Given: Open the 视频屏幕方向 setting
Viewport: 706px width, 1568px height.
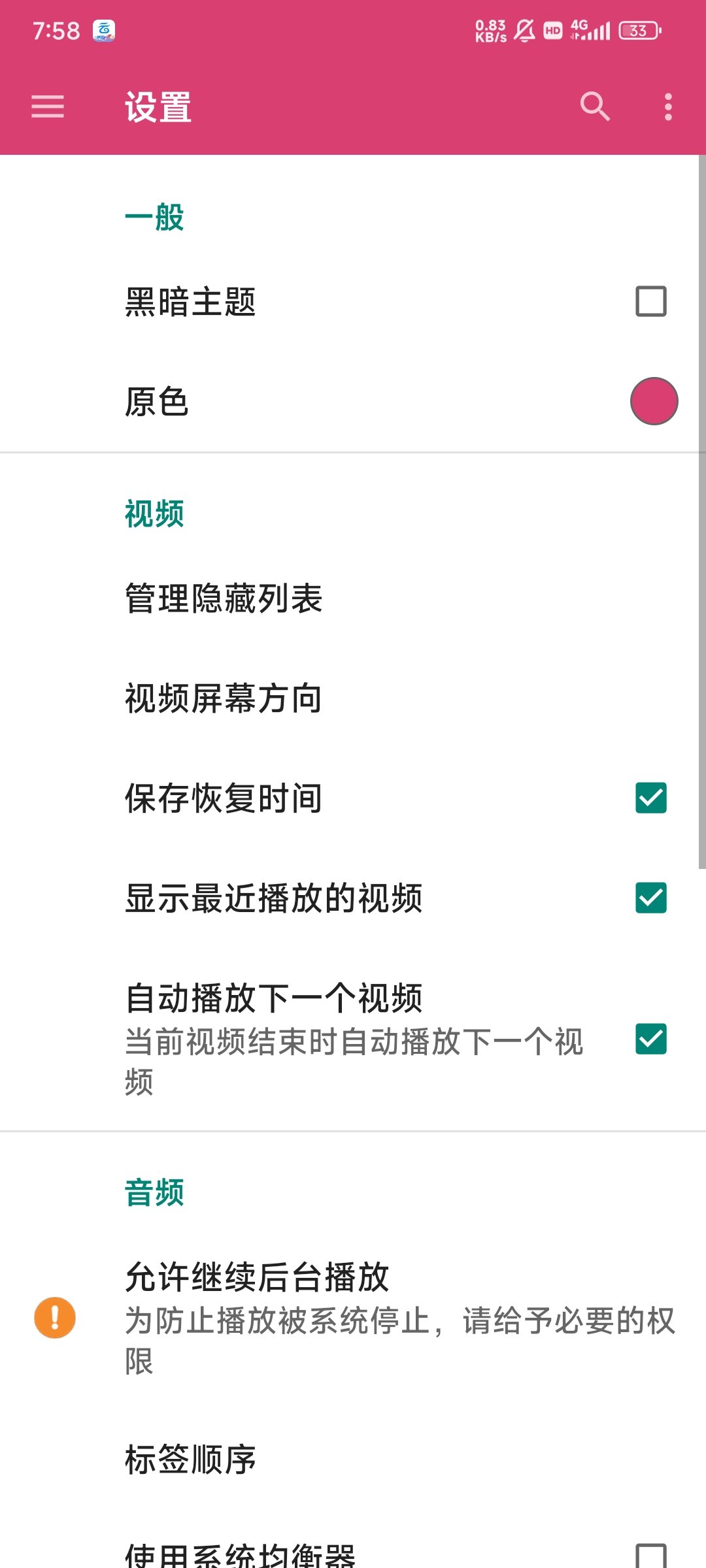Looking at the screenshot, I should (x=224, y=698).
